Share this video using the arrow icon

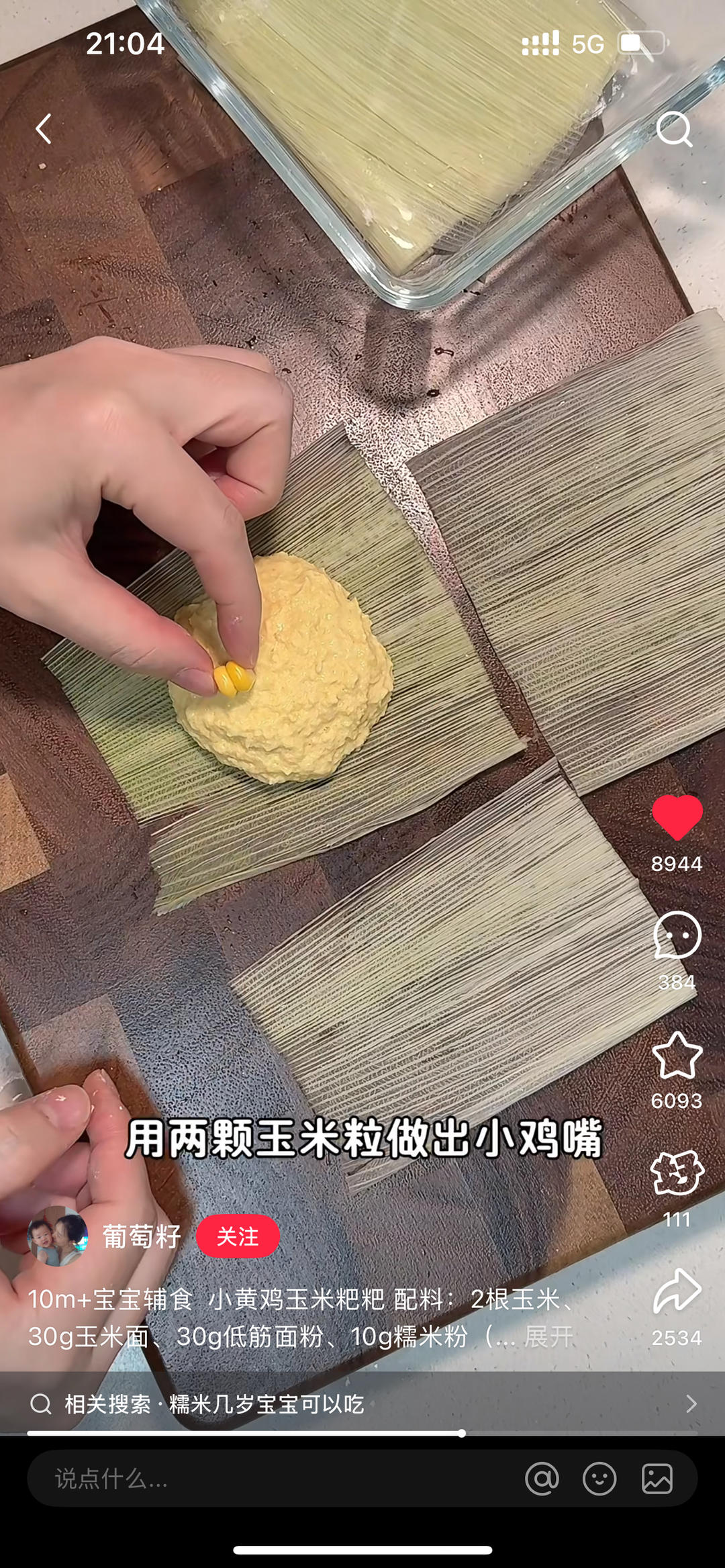(677, 1291)
